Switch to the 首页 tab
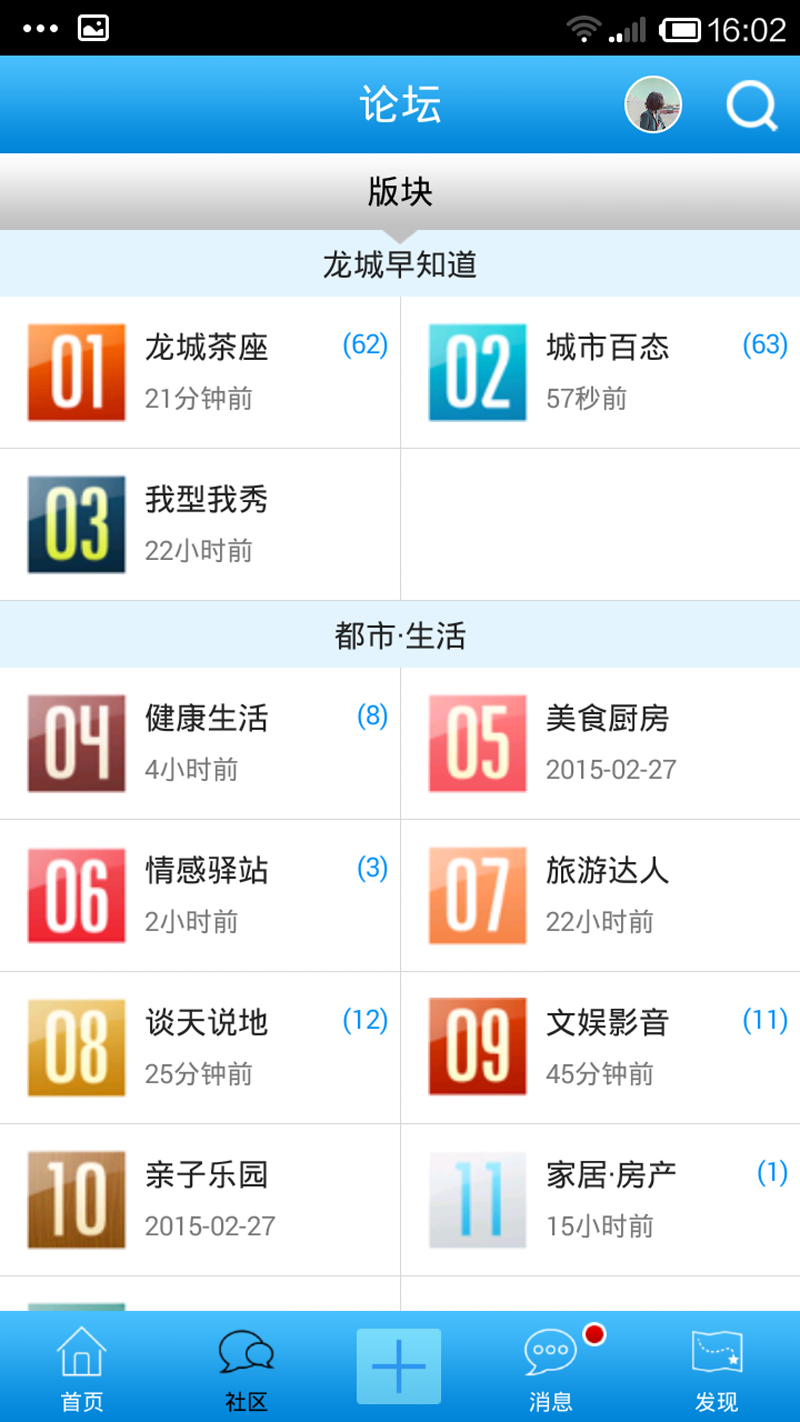The height and width of the screenshot is (1422, 800). click(82, 1367)
